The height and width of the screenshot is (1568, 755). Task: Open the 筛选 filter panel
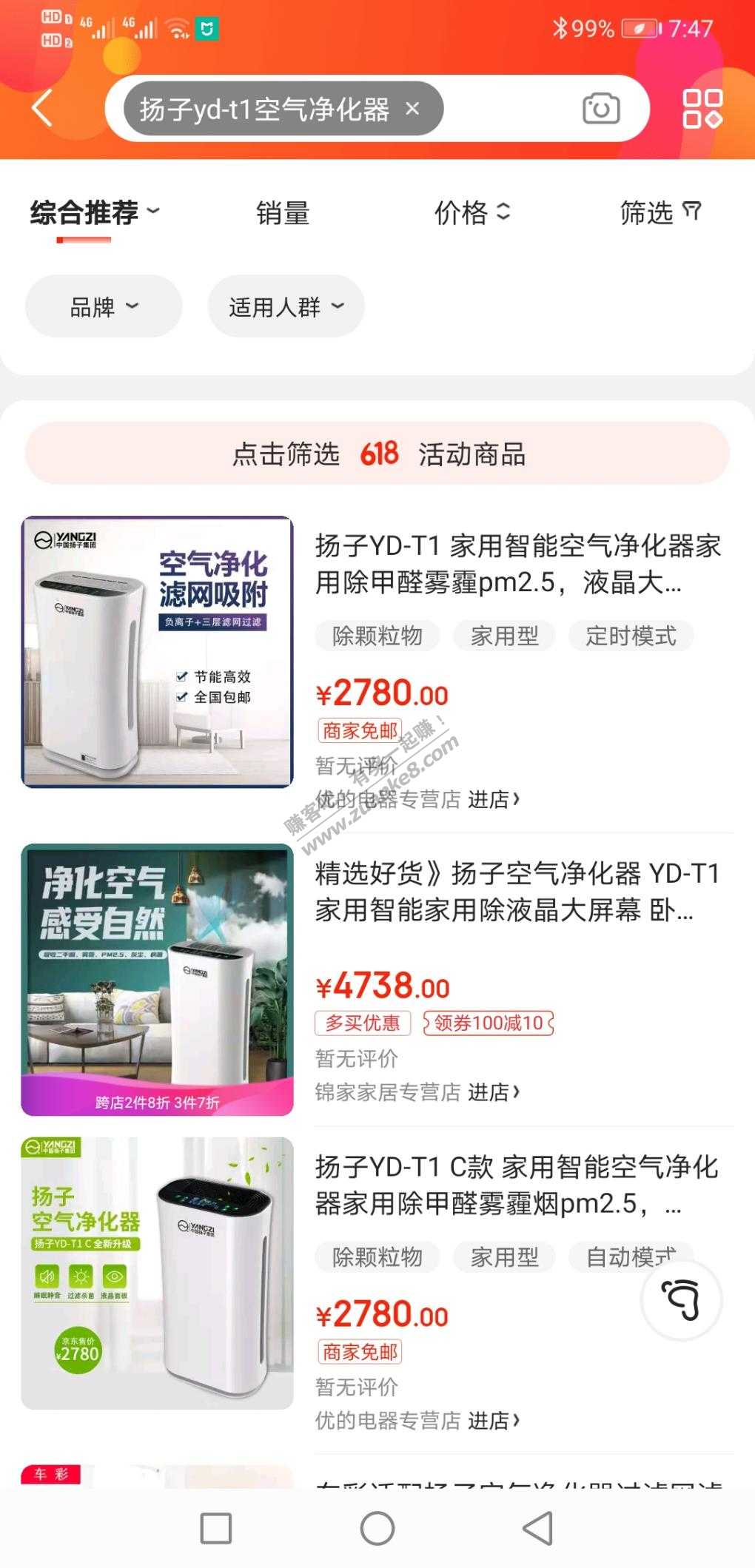pos(660,213)
